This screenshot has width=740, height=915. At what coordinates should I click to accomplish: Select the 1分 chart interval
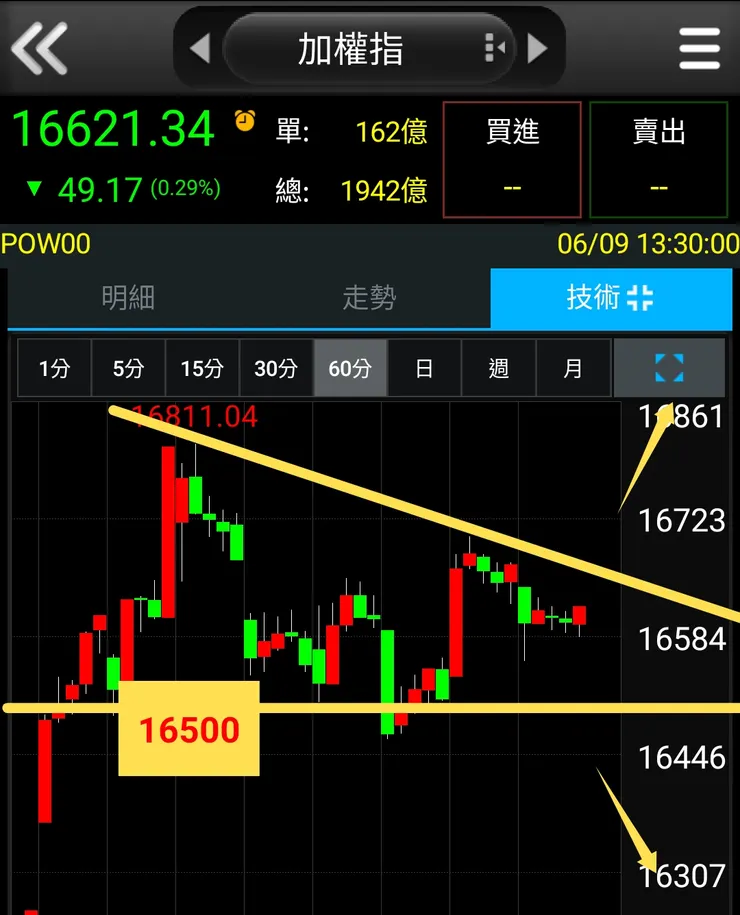point(54,368)
